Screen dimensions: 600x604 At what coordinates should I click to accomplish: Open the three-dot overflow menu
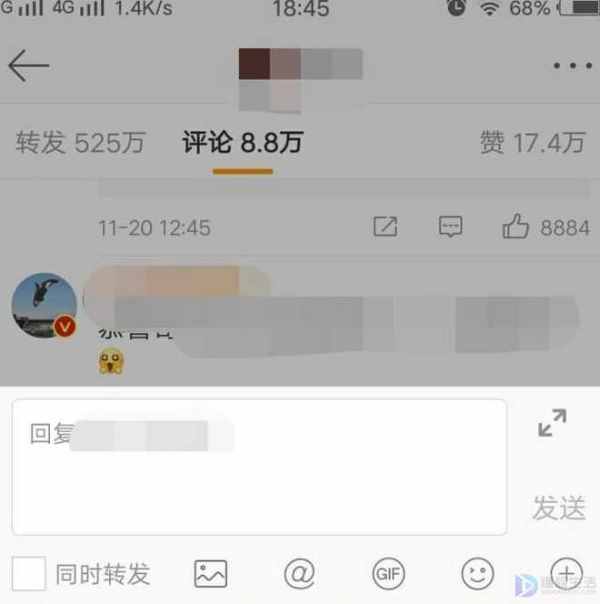point(572,66)
